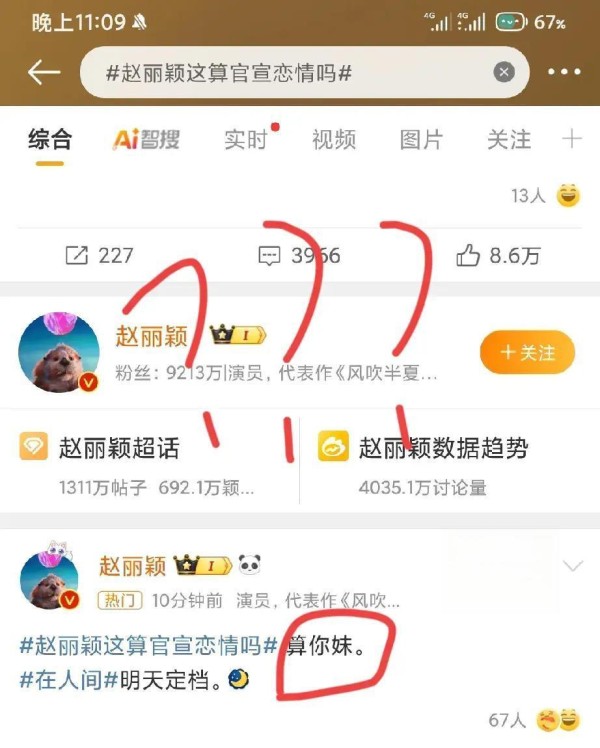The width and height of the screenshot is (600, 748).
Task: Switch to the 综合 tab
Action: [x=50, y=139]
